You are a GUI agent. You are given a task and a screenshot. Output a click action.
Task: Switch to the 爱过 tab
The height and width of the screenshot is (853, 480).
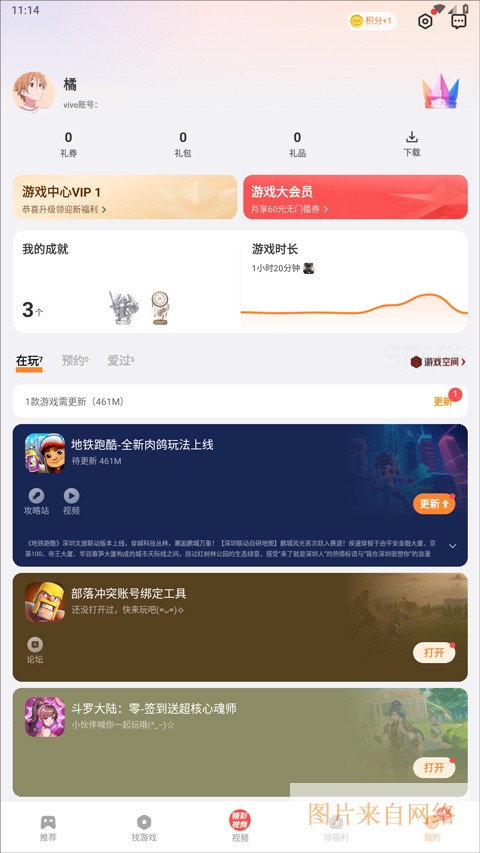[x=121, y=361]
